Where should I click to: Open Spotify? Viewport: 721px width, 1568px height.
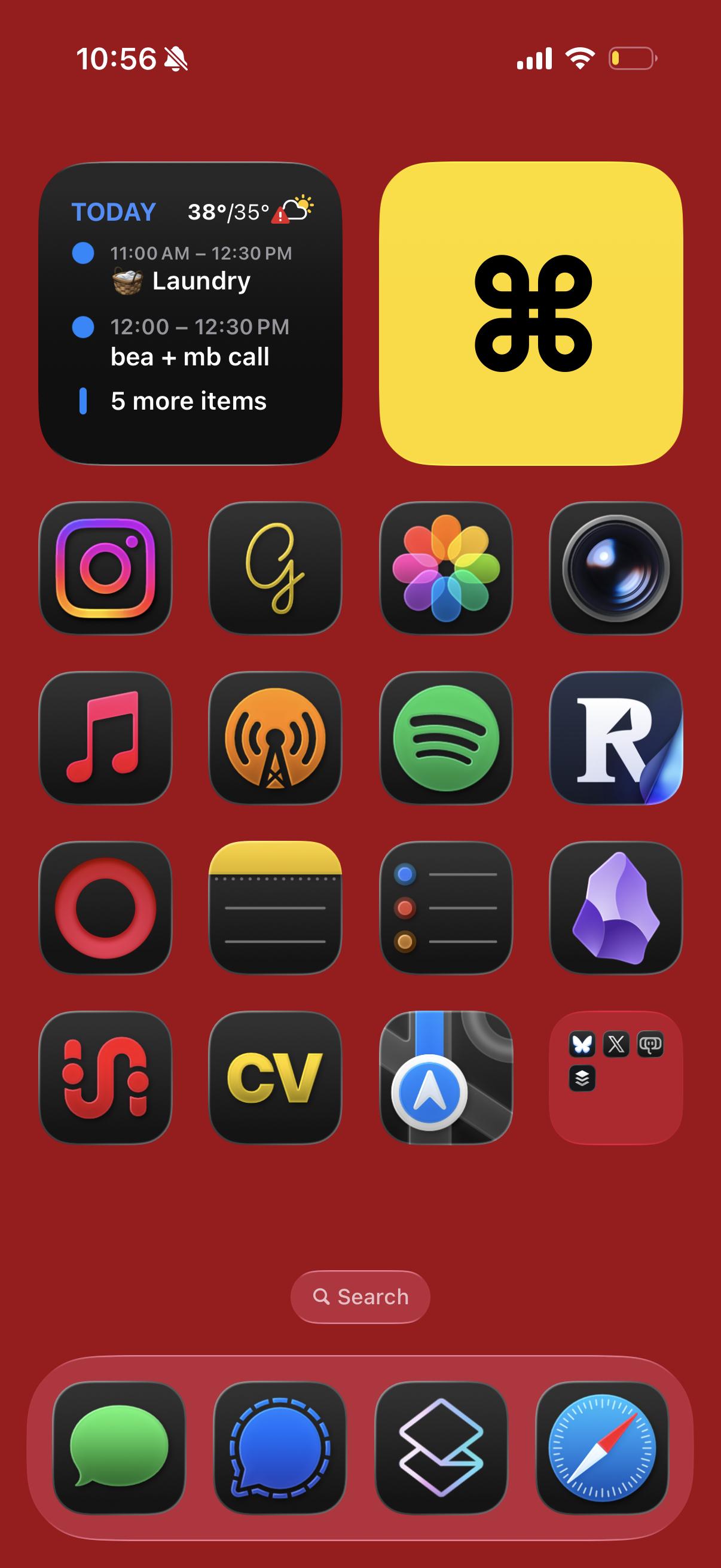click(445, 738)
